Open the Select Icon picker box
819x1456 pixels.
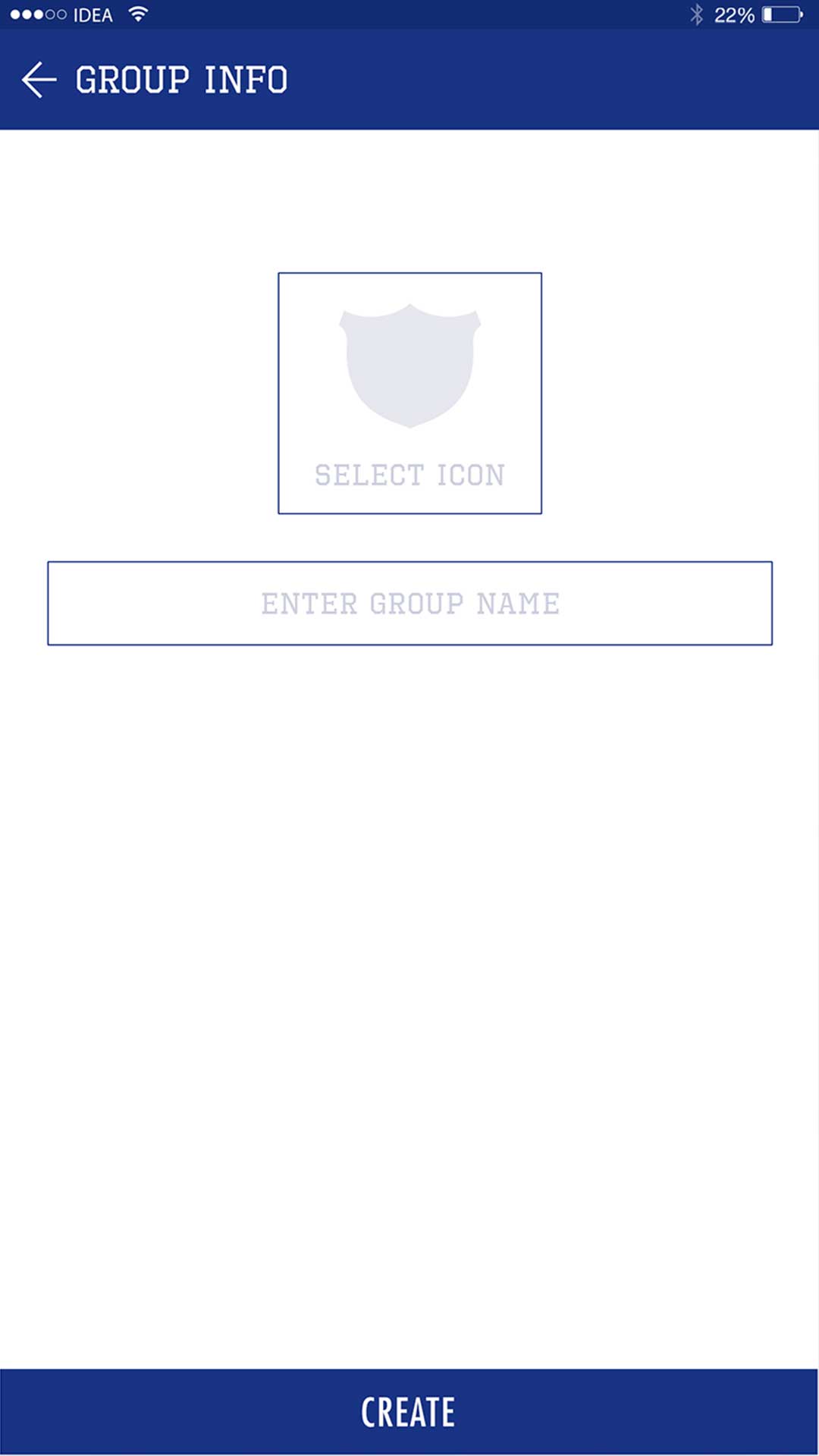(409, 393)
